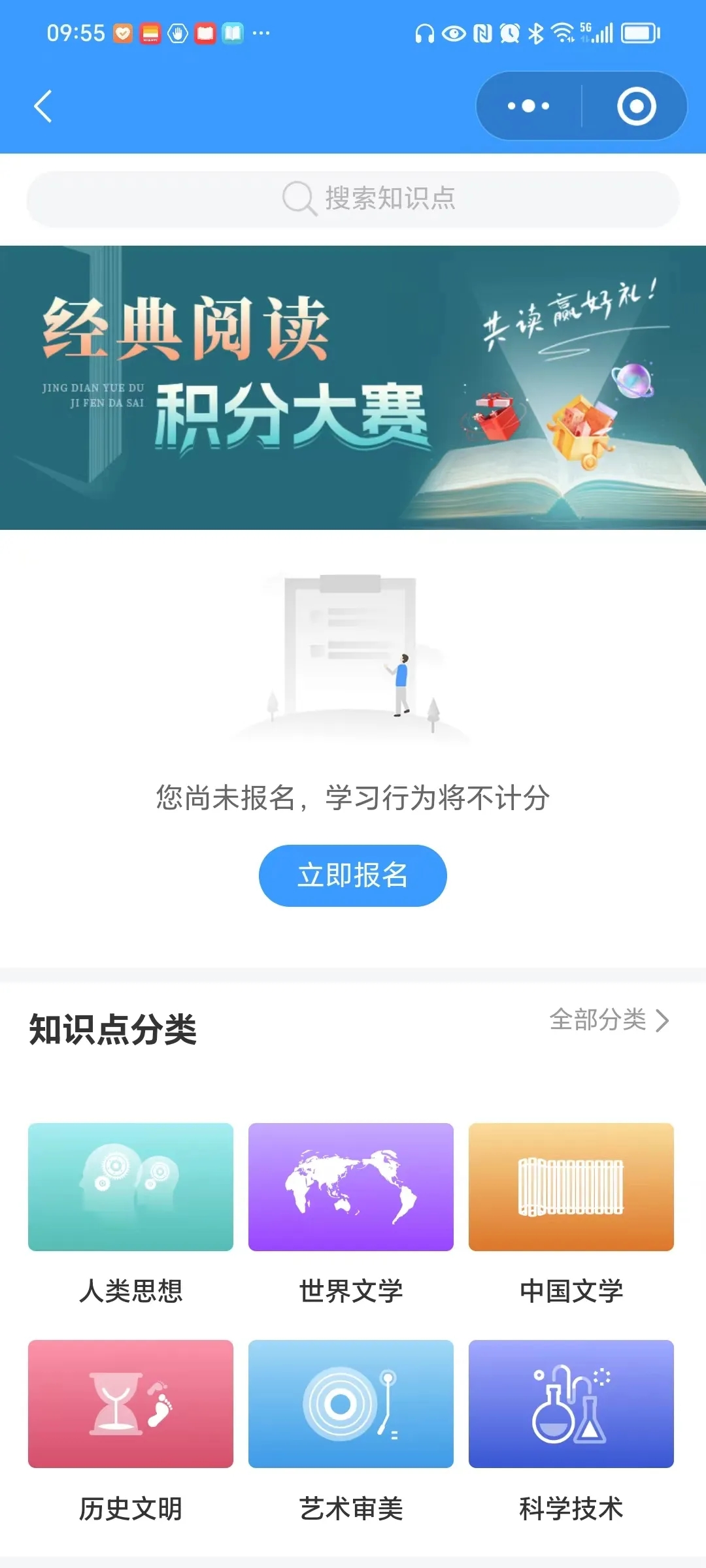Open the 经典阅读积分大赛 banner

coord(353,387)
